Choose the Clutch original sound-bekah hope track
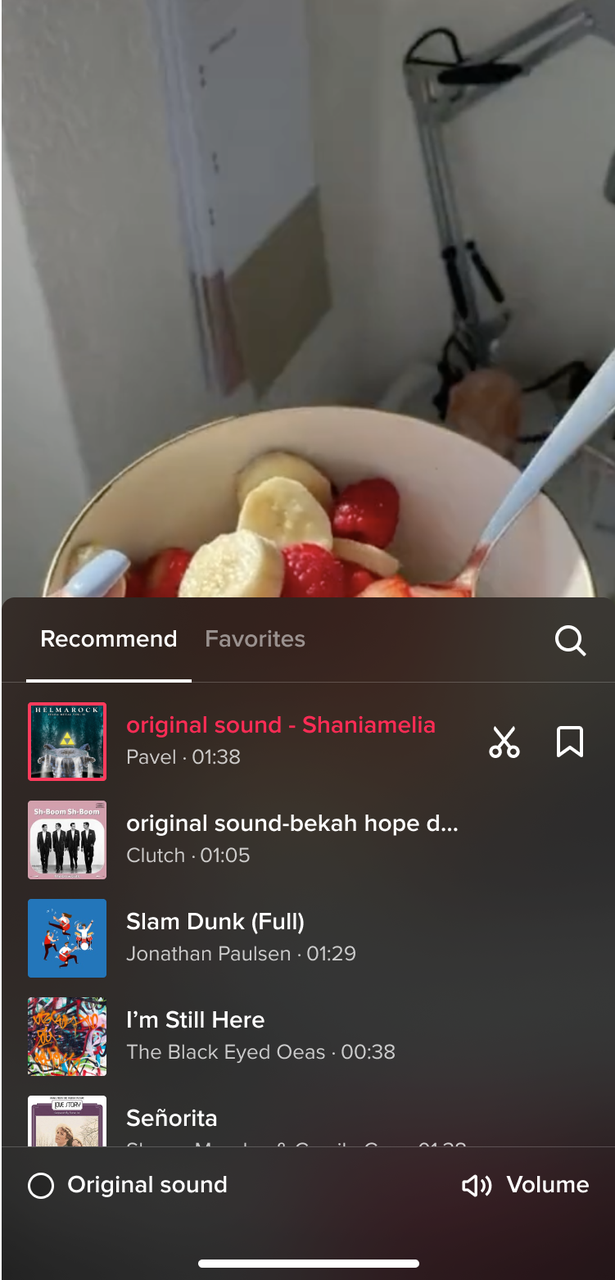The image size is (615, 1280). click(x=290, y=839)
